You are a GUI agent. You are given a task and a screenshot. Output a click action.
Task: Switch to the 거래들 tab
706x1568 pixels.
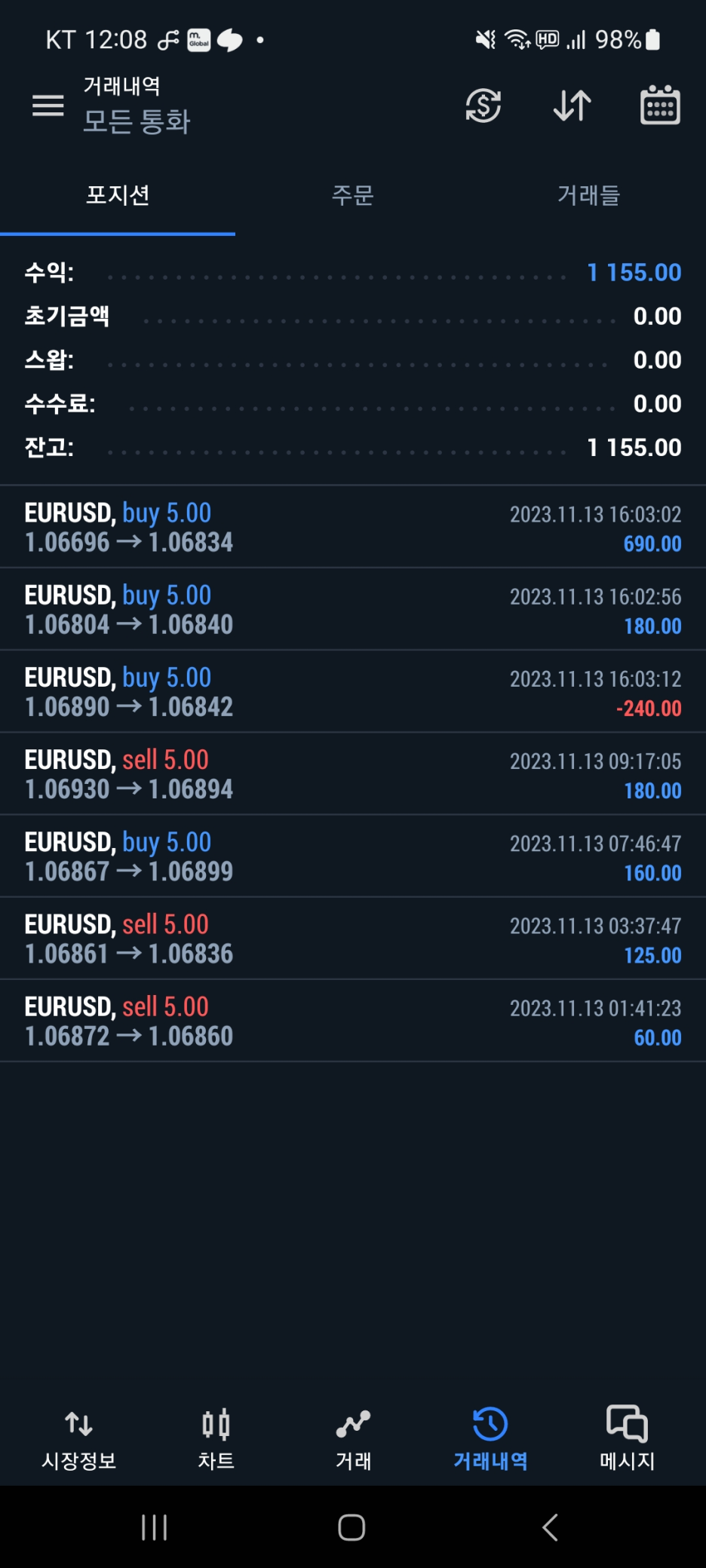coord(588,195)
